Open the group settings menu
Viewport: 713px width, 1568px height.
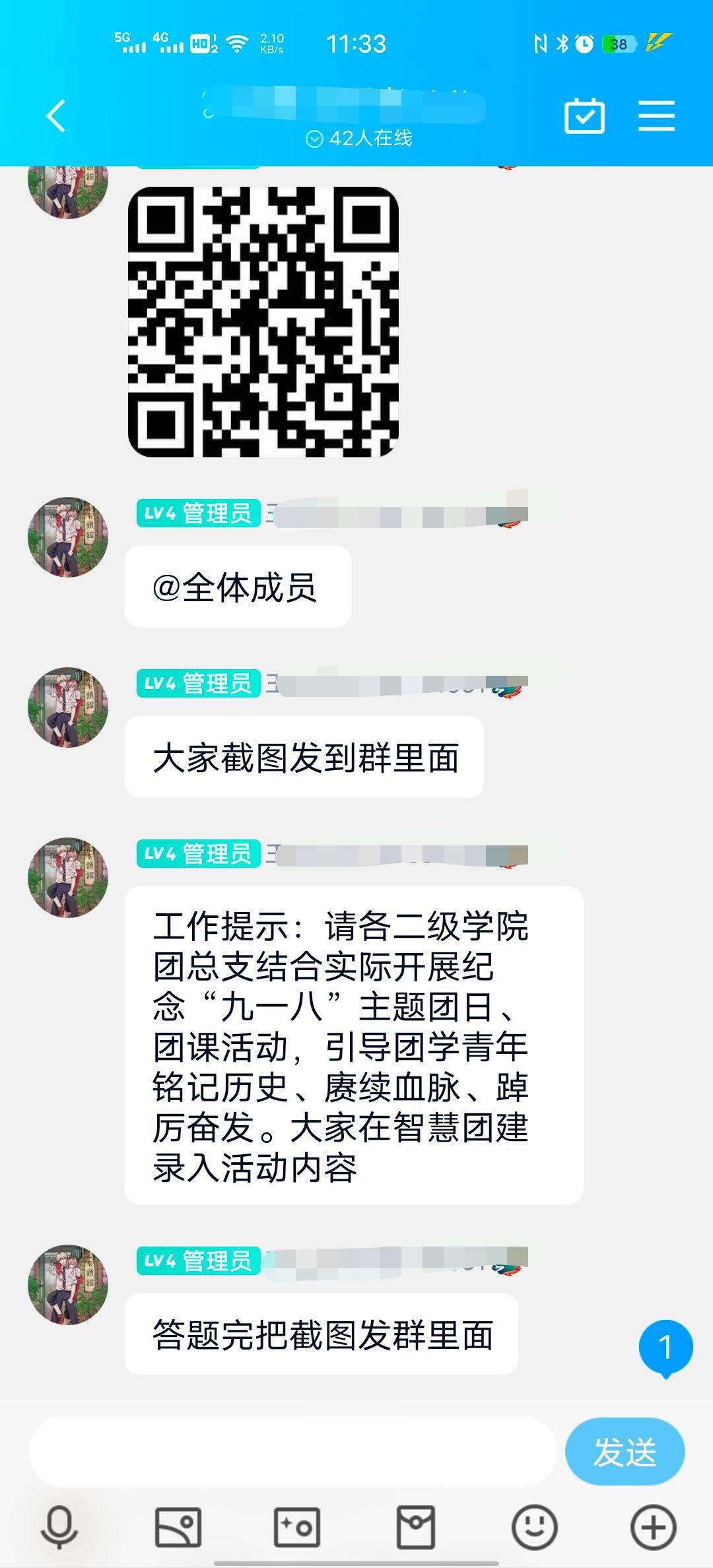[656, 117]
